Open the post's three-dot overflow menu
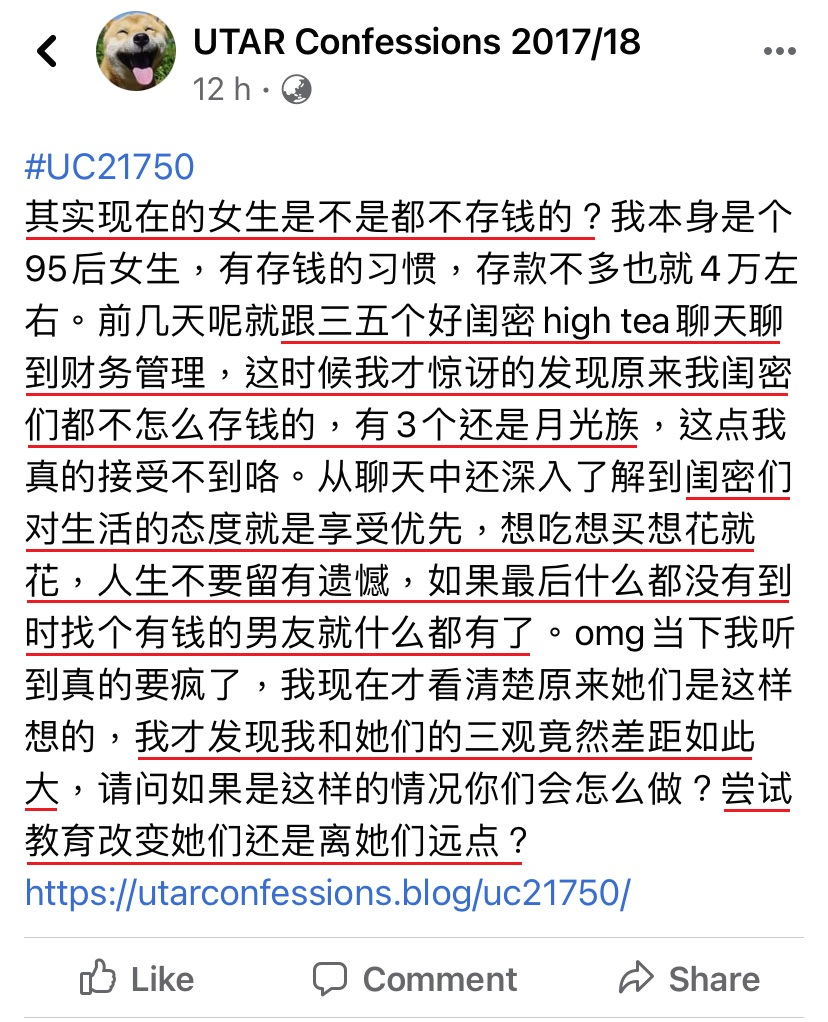 pos(780,52)
